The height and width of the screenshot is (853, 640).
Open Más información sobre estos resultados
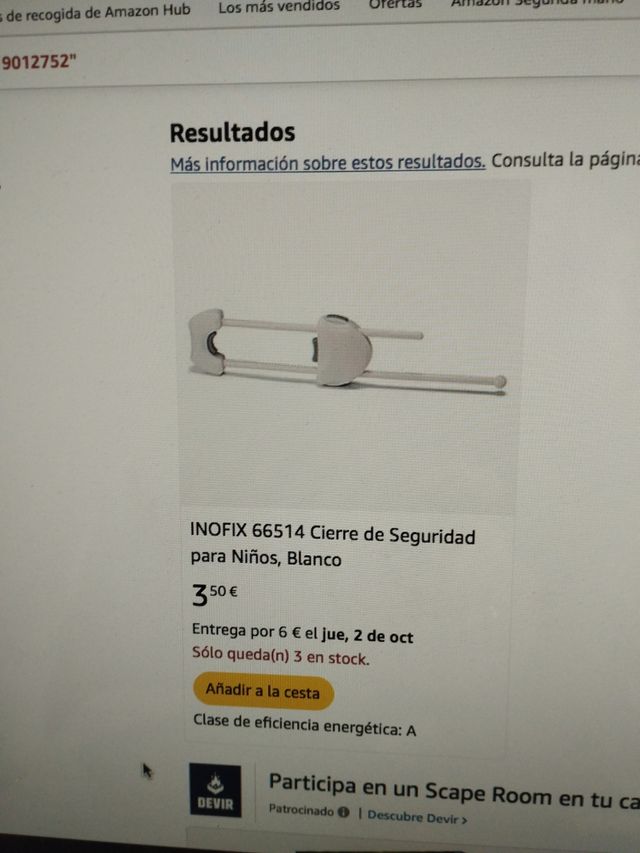coord(327,163)
